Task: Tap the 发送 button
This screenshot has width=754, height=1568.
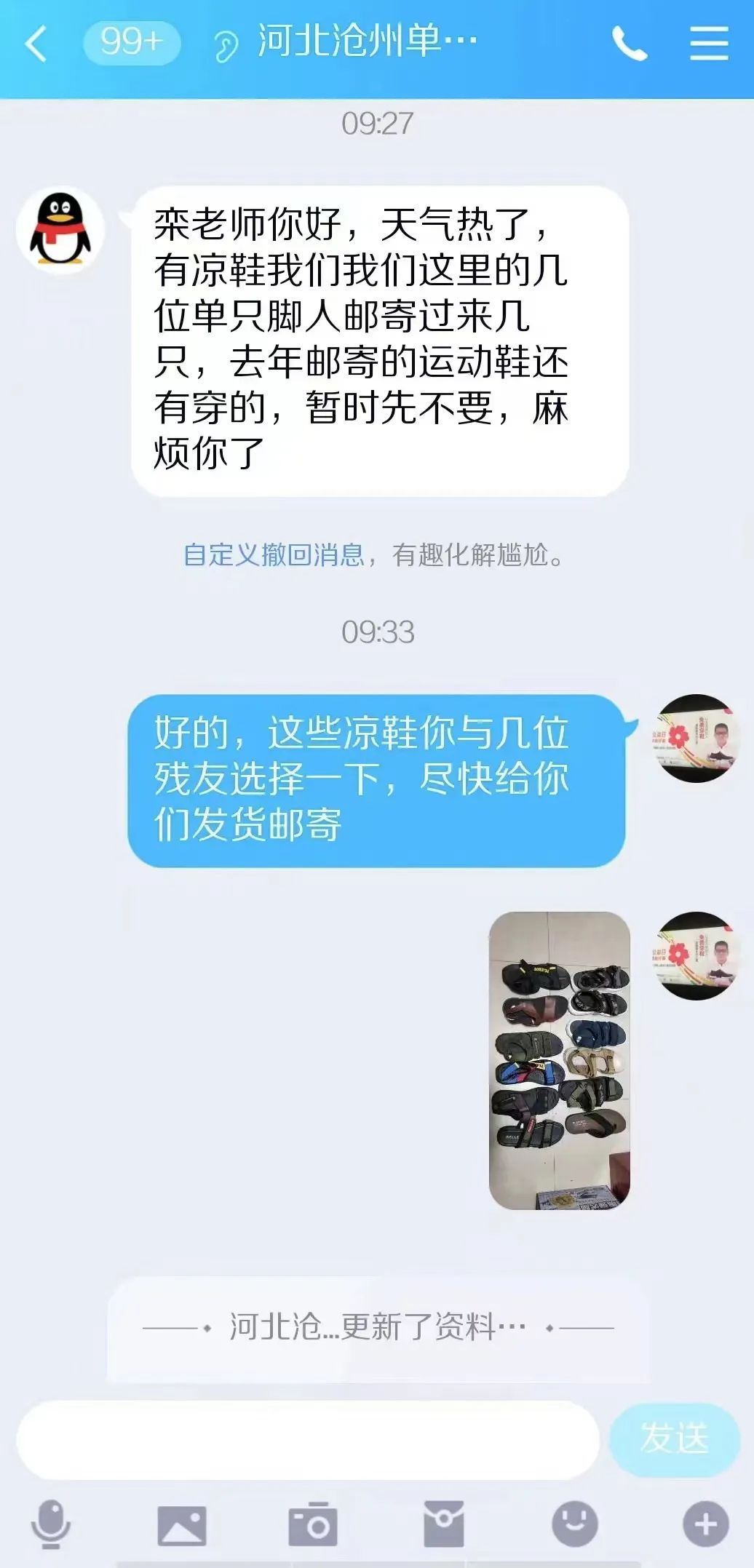Action: pos(674,1439)
